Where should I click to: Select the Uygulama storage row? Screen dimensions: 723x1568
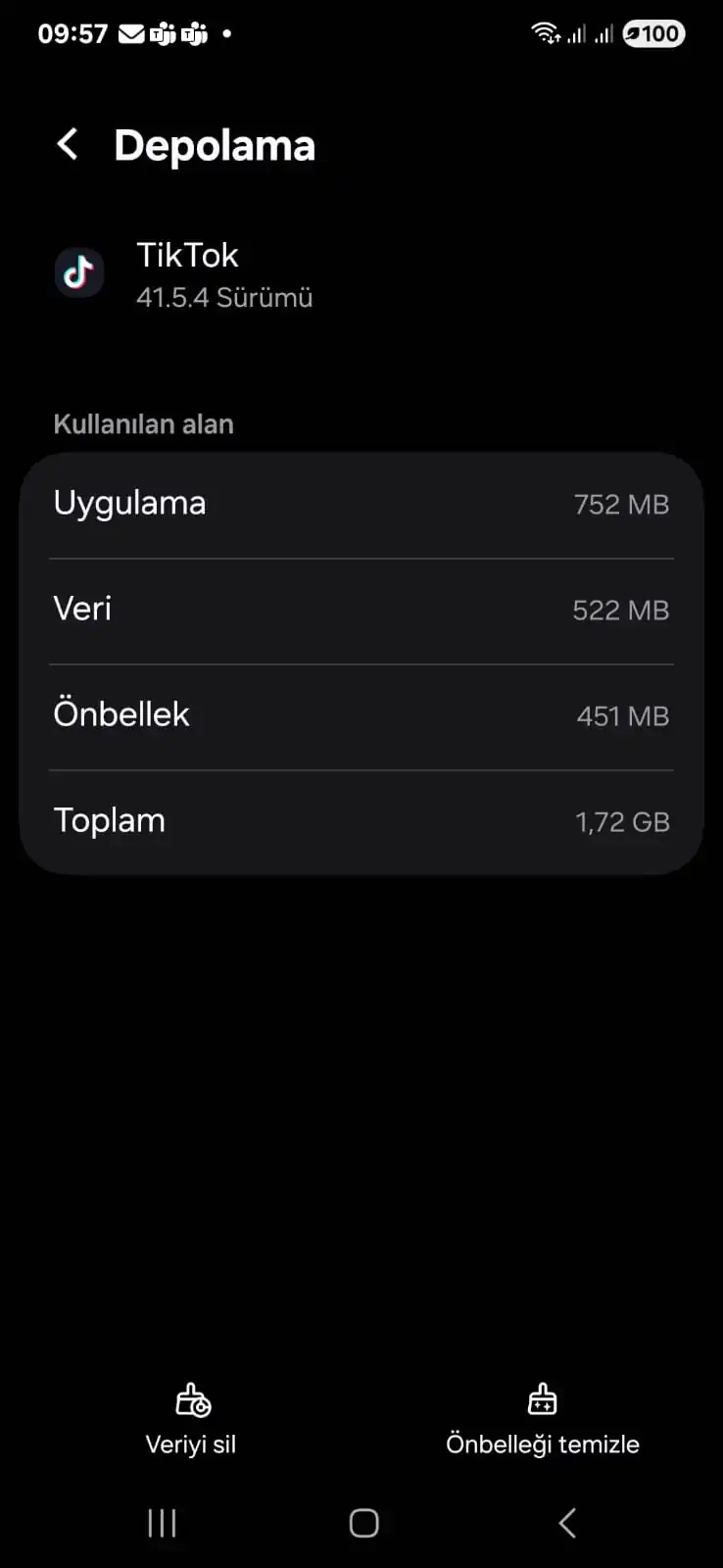coord(361,505)
